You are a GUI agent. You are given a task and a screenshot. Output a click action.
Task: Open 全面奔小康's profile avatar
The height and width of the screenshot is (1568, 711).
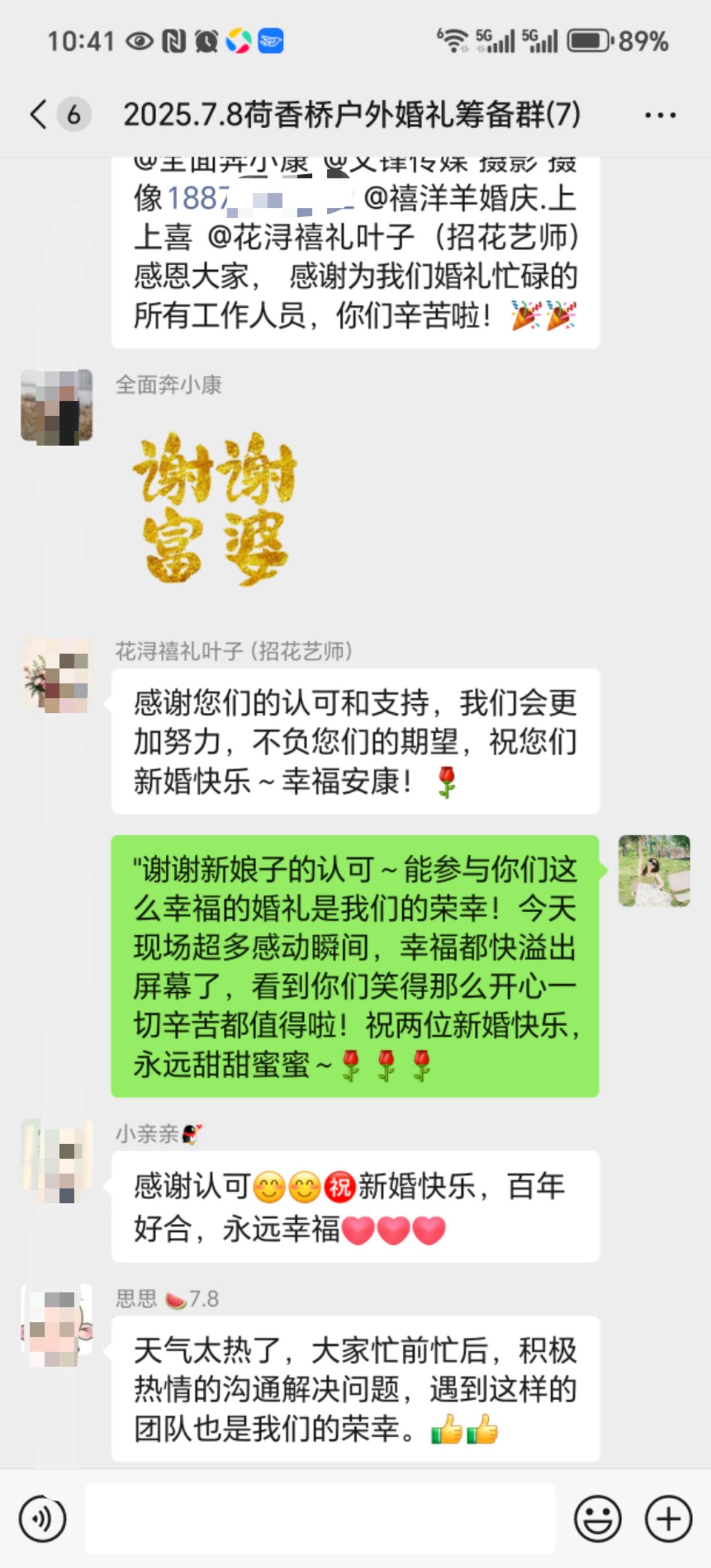(x=57, y=406)
